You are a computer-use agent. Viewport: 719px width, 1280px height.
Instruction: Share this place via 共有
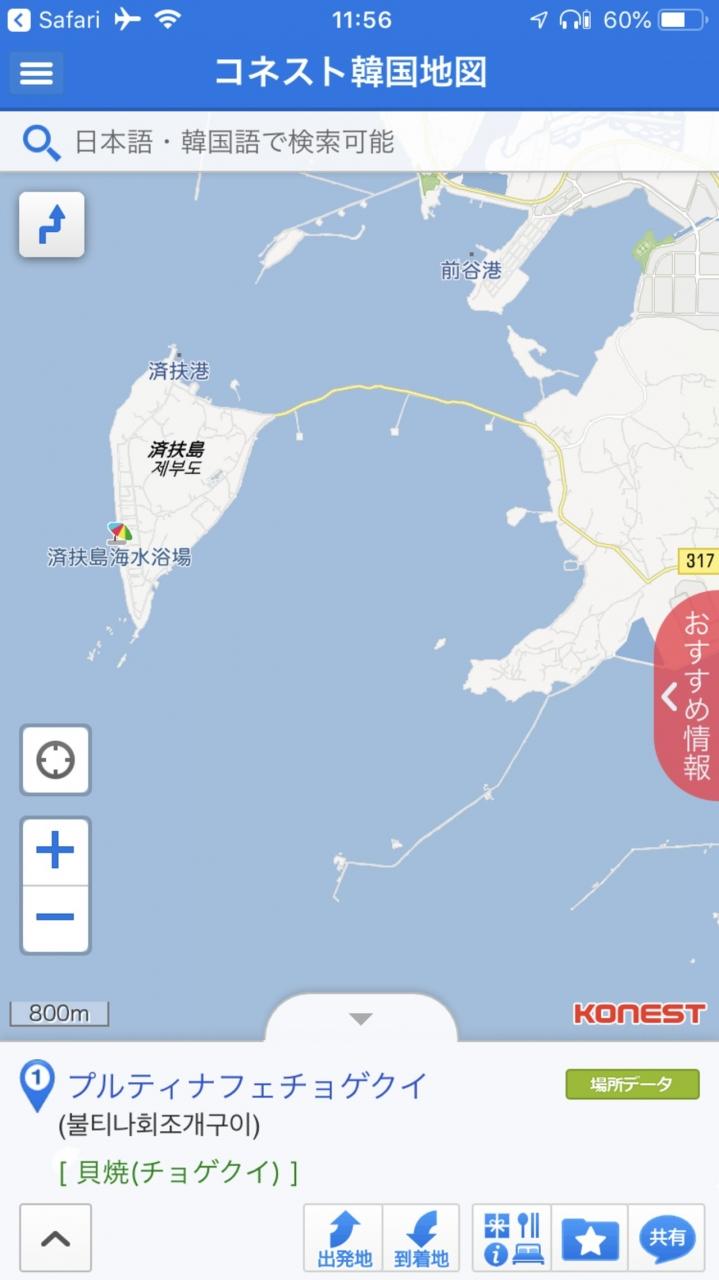click(x=667, y=1238)
